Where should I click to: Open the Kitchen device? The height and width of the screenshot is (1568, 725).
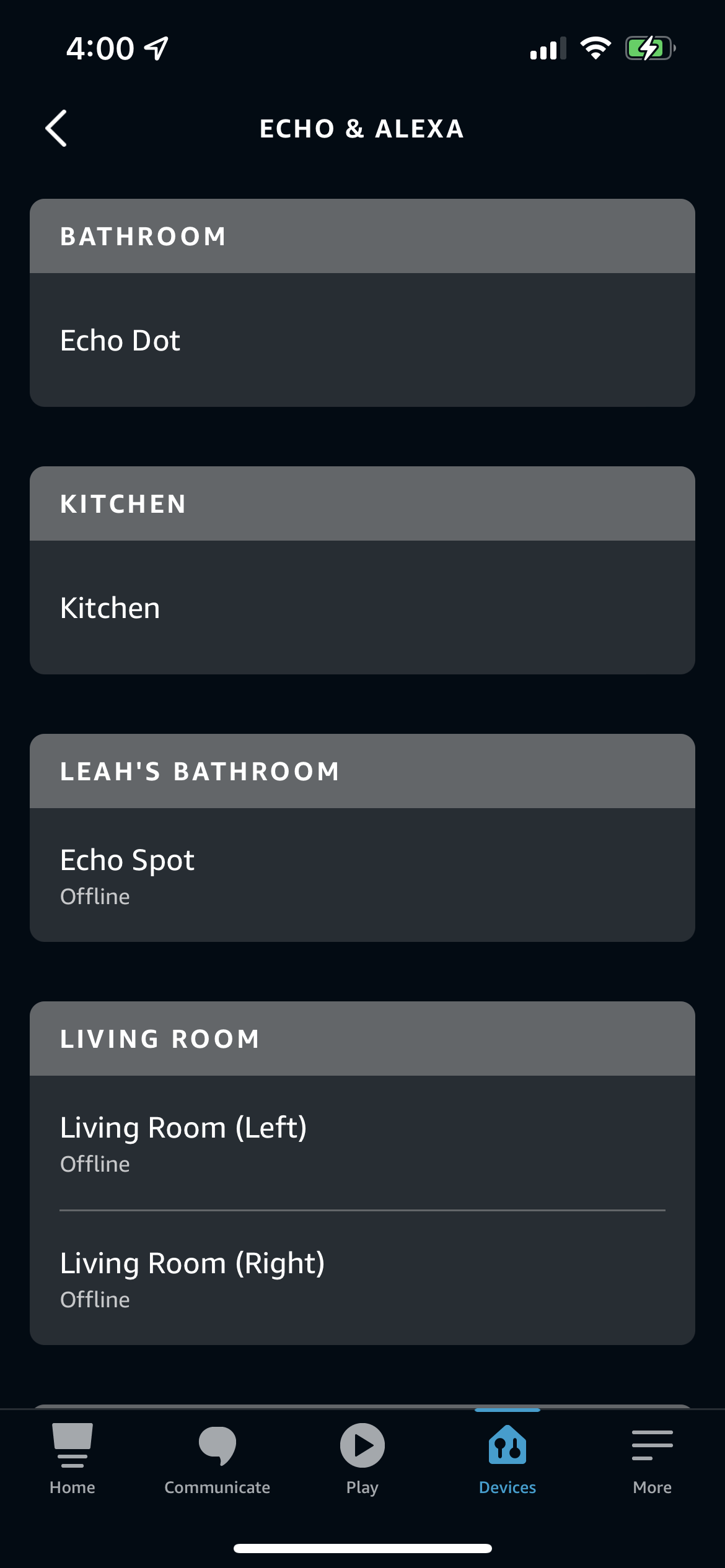click(x=362, y=608)
